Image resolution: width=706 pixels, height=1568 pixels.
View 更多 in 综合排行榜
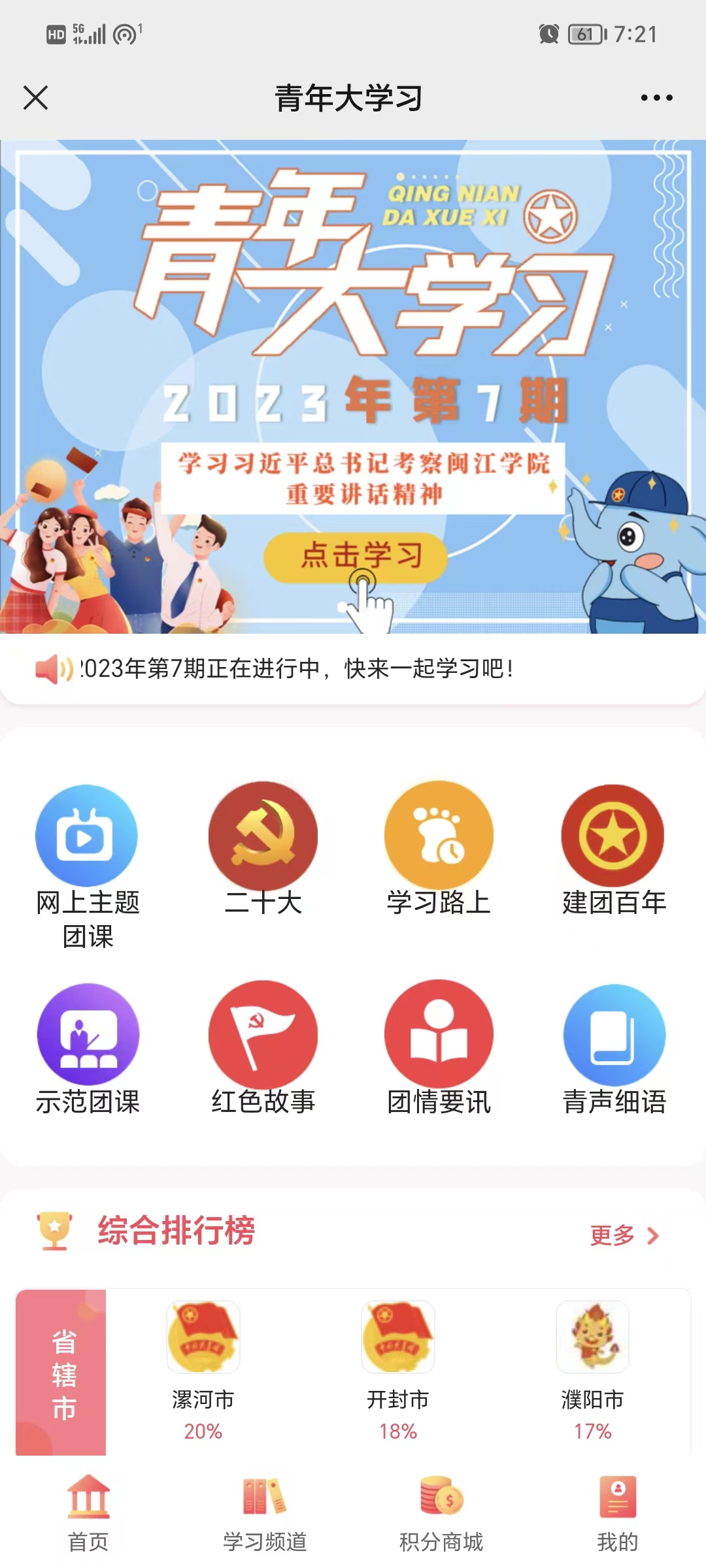(624, 1235)
